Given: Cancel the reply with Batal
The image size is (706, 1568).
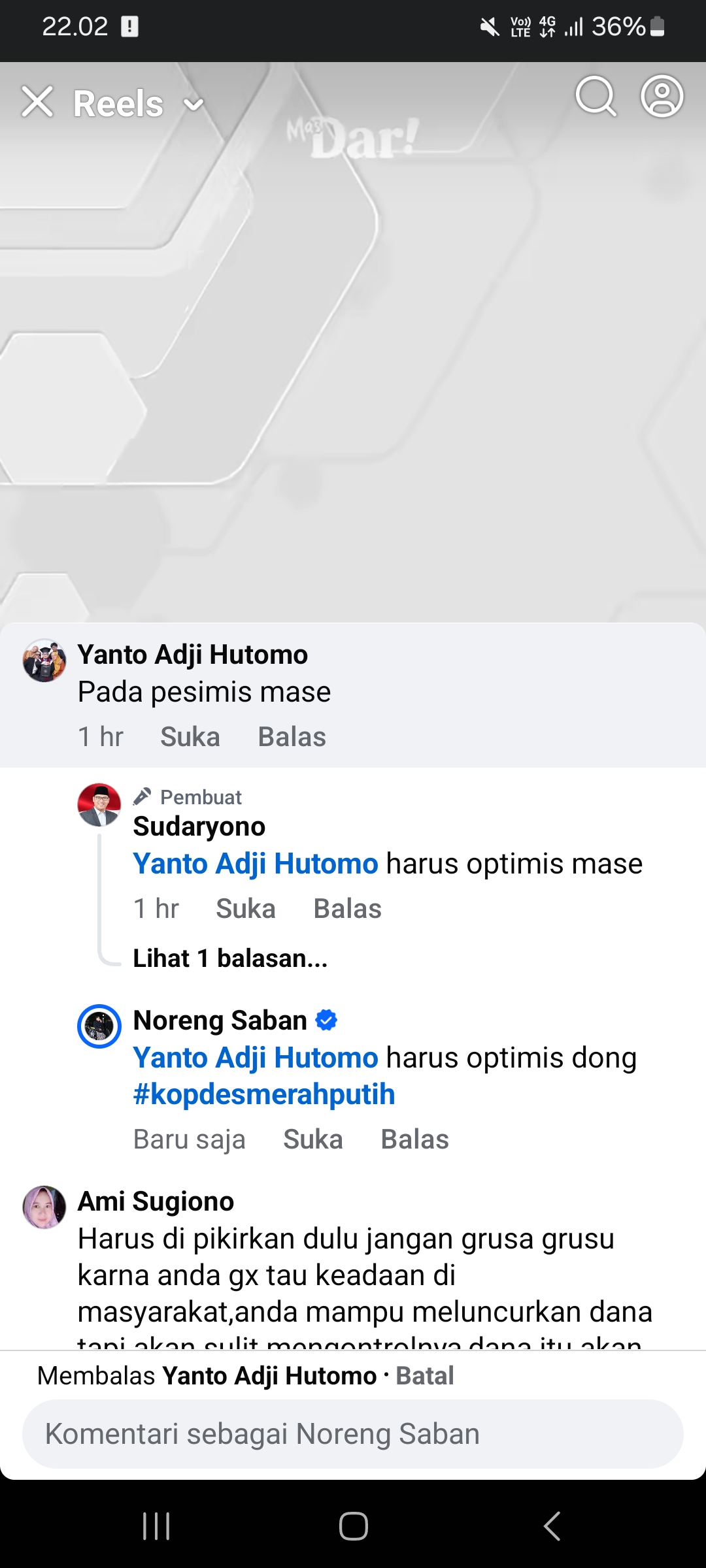Looking at the screenshot, I should [425, 1375].
